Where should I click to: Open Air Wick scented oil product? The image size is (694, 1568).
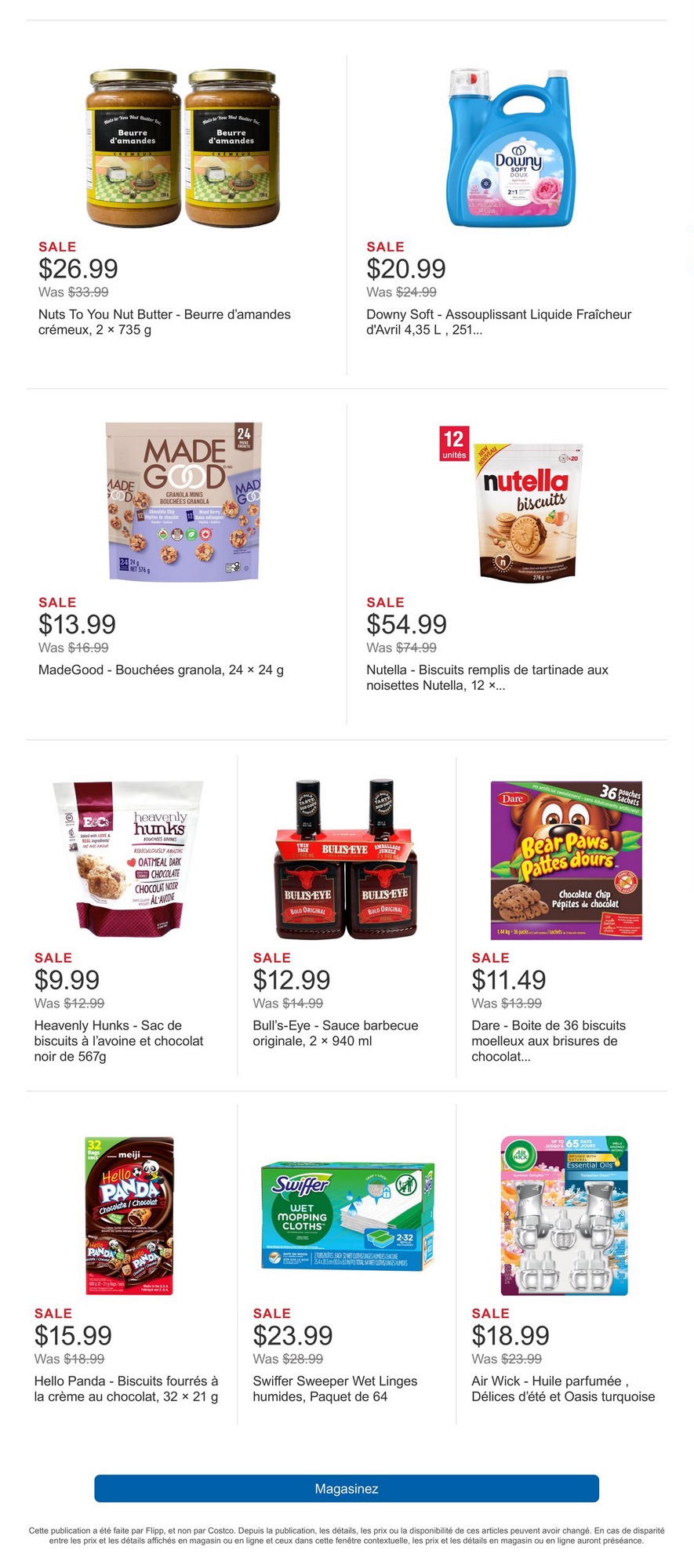coord(565,1215)
